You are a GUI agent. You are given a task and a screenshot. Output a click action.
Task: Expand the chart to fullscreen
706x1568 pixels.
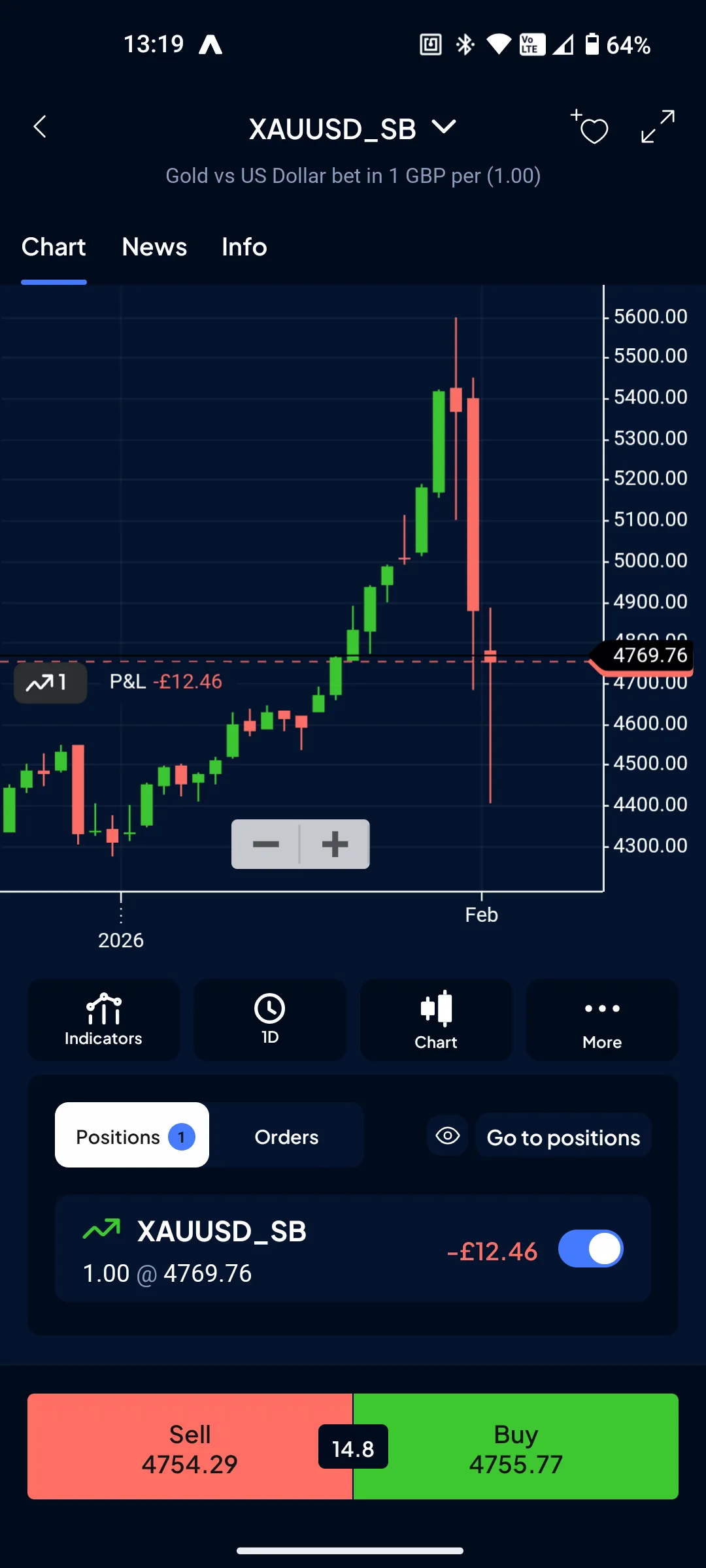658,127
